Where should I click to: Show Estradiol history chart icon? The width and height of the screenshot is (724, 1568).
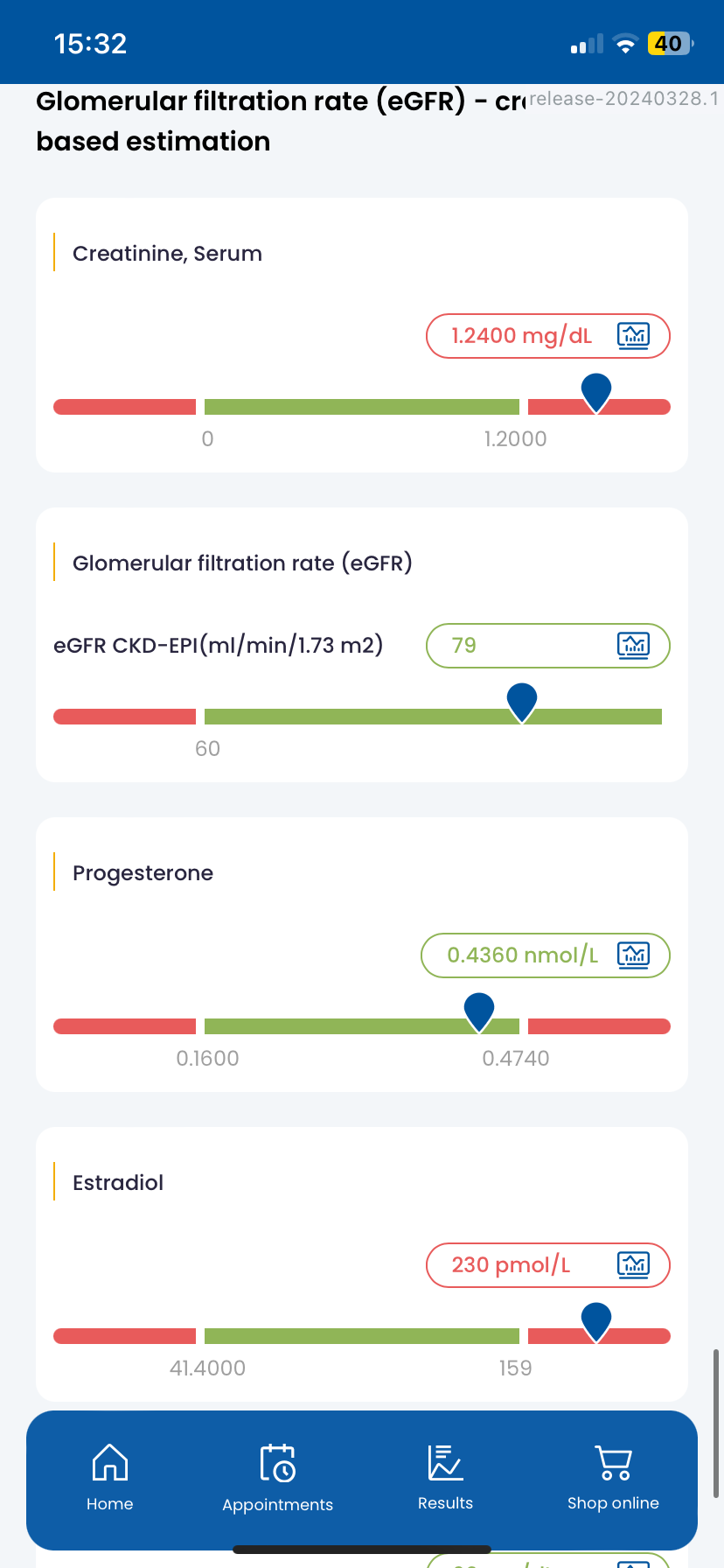point(633,1264)
